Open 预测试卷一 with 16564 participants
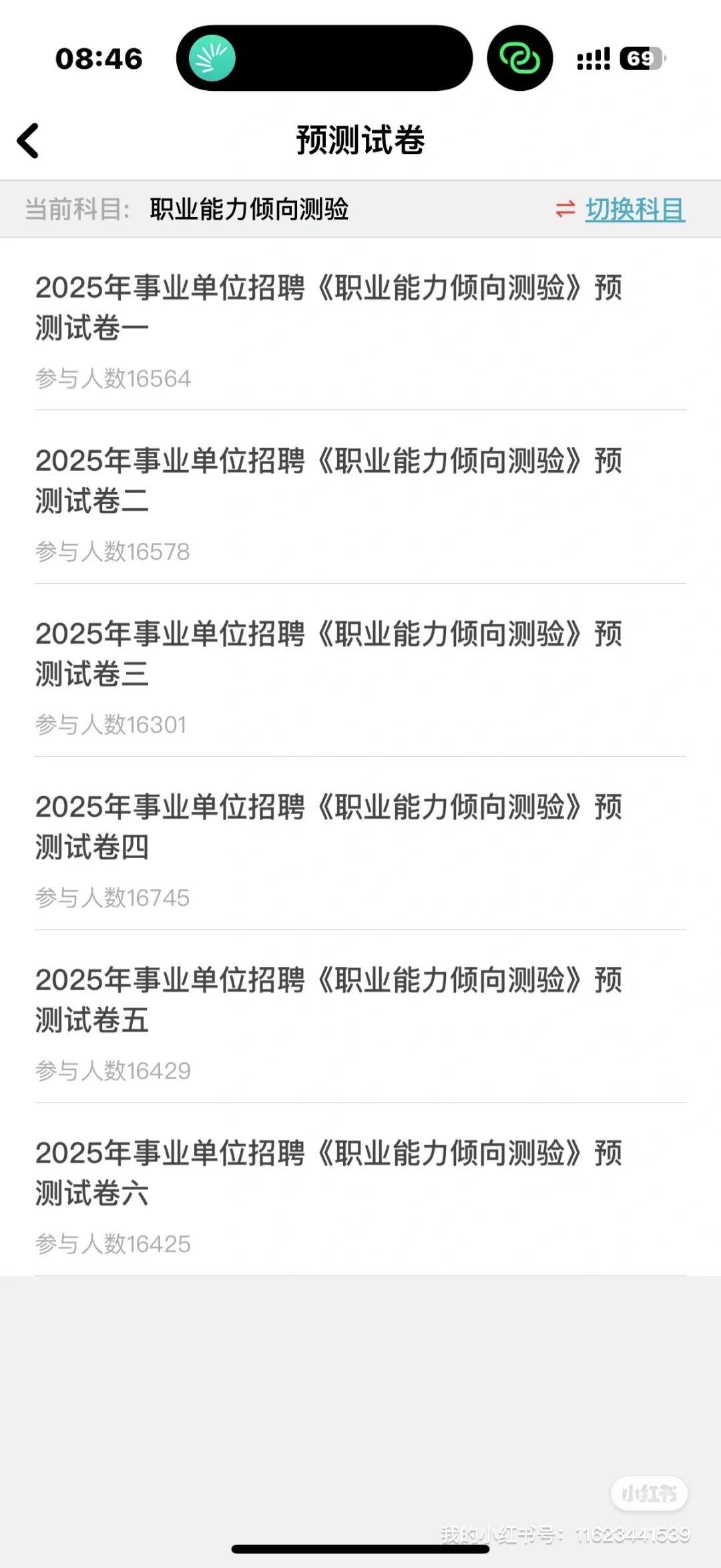Image resolution: width=721 pixels, height=1568 pixels. point(328,308)
